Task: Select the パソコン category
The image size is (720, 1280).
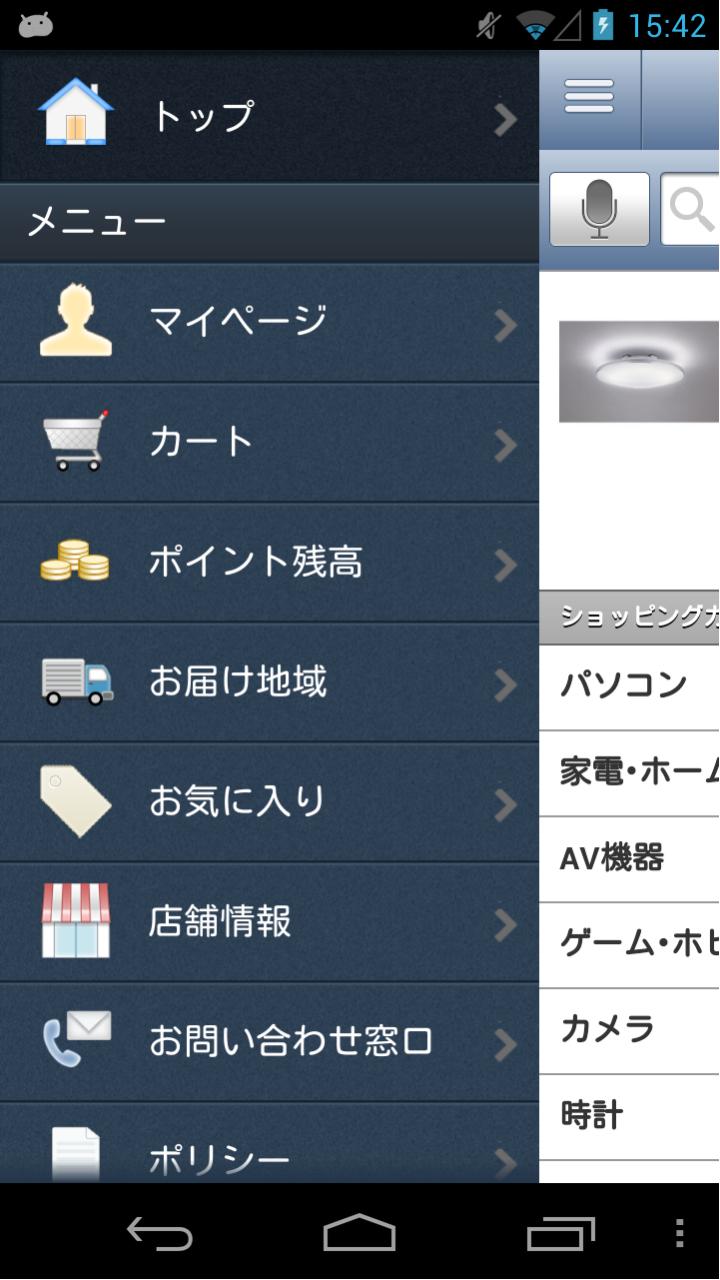Action: point(629,686)
